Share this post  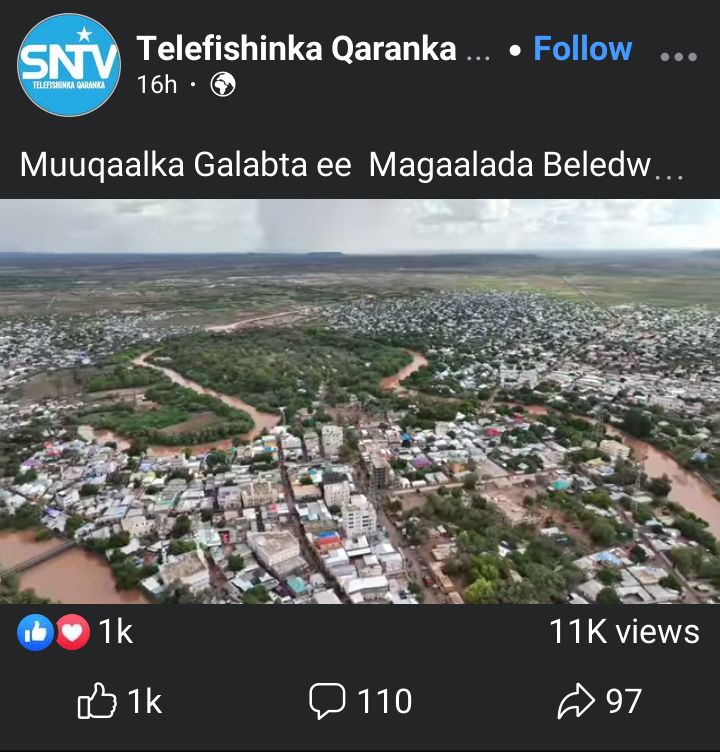[x=599, y=702]
